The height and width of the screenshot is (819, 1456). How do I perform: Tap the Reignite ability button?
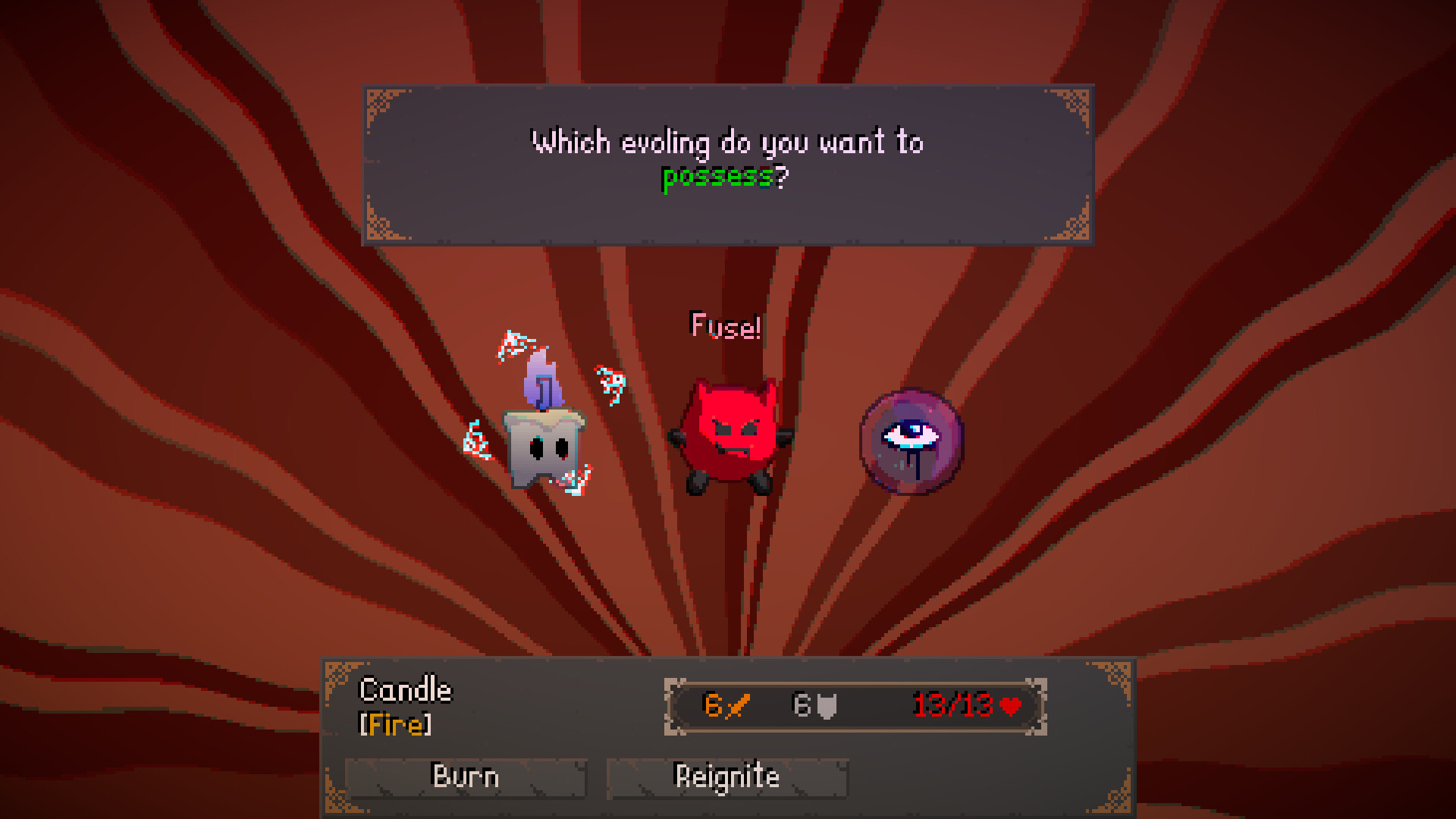coord(726,777)
